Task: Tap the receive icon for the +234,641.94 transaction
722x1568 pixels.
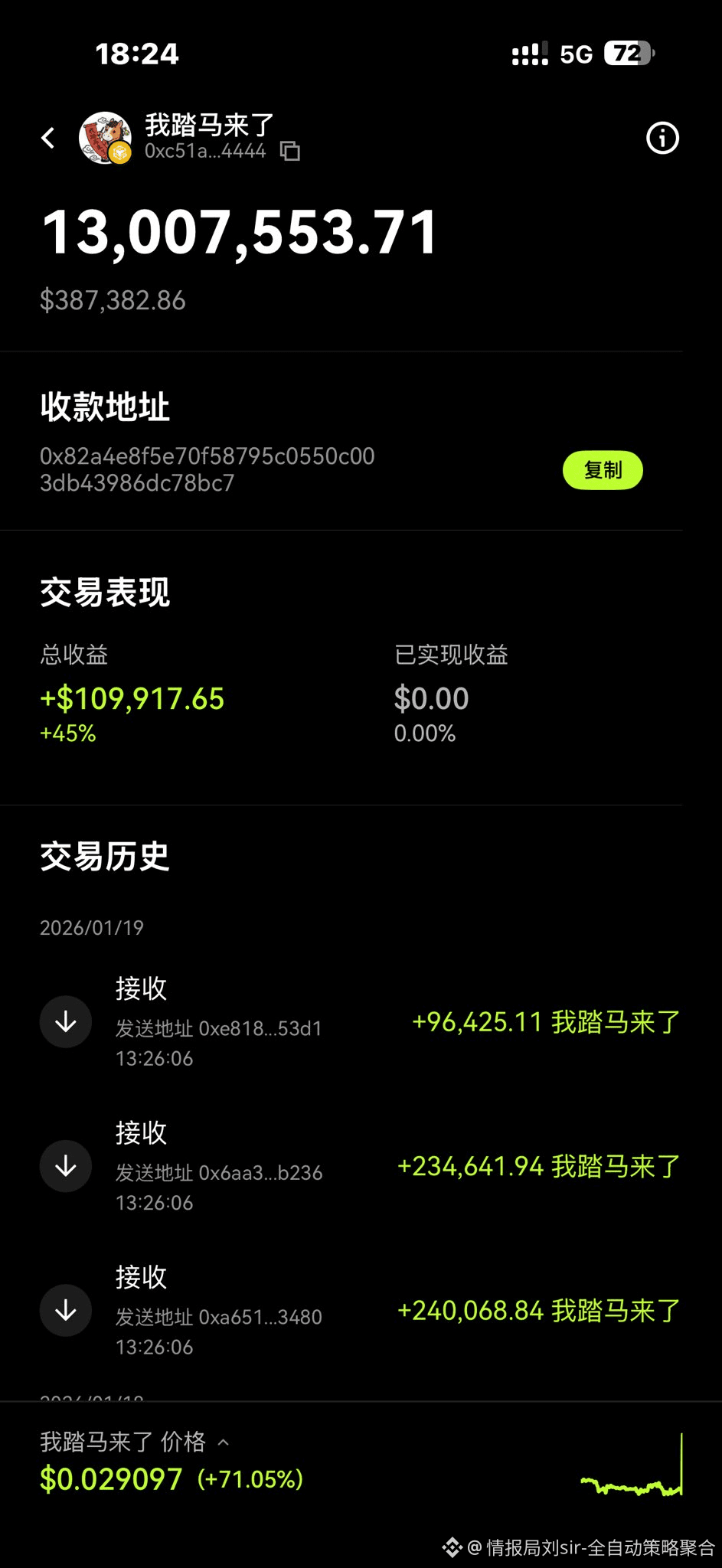Action: (x=66, y=1166)
